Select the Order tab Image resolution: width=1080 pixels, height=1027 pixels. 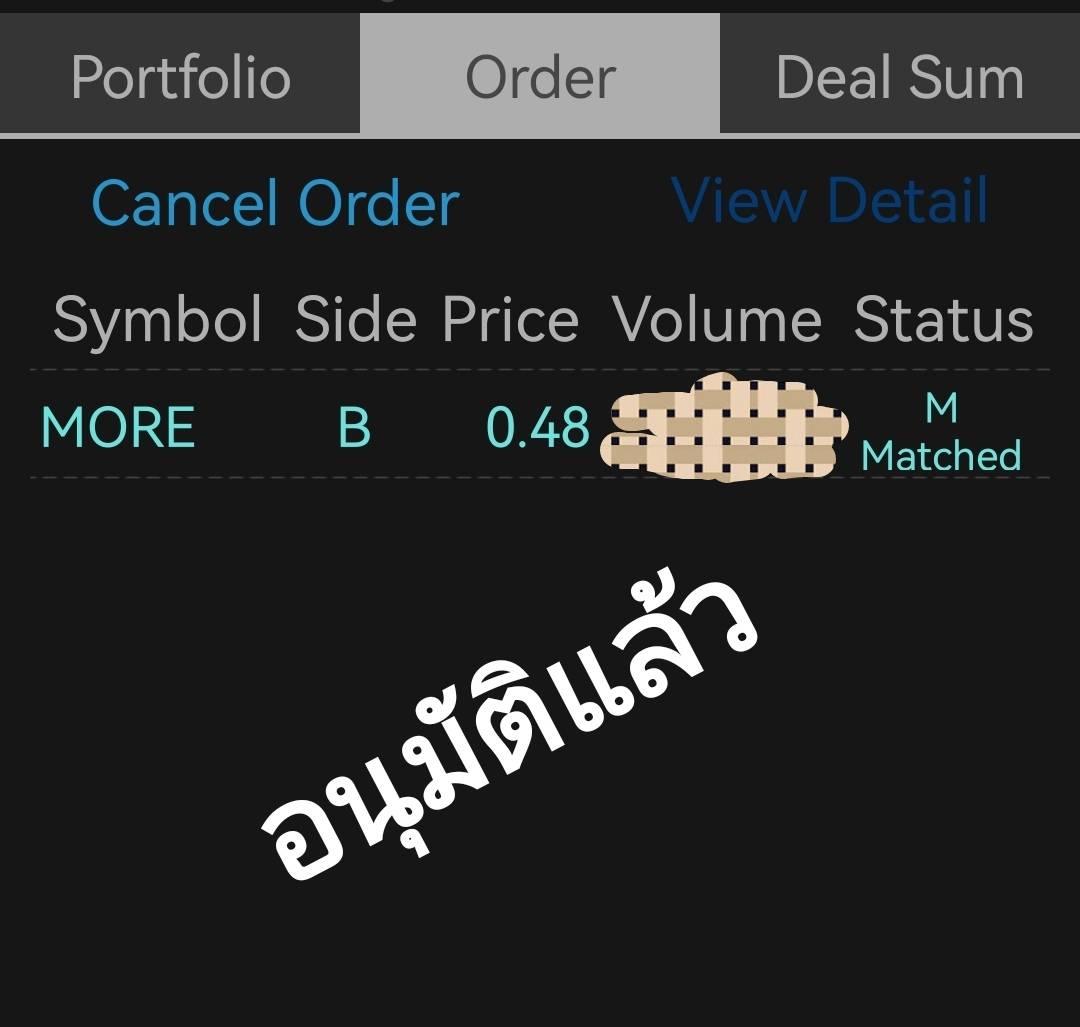coord(540,78)
